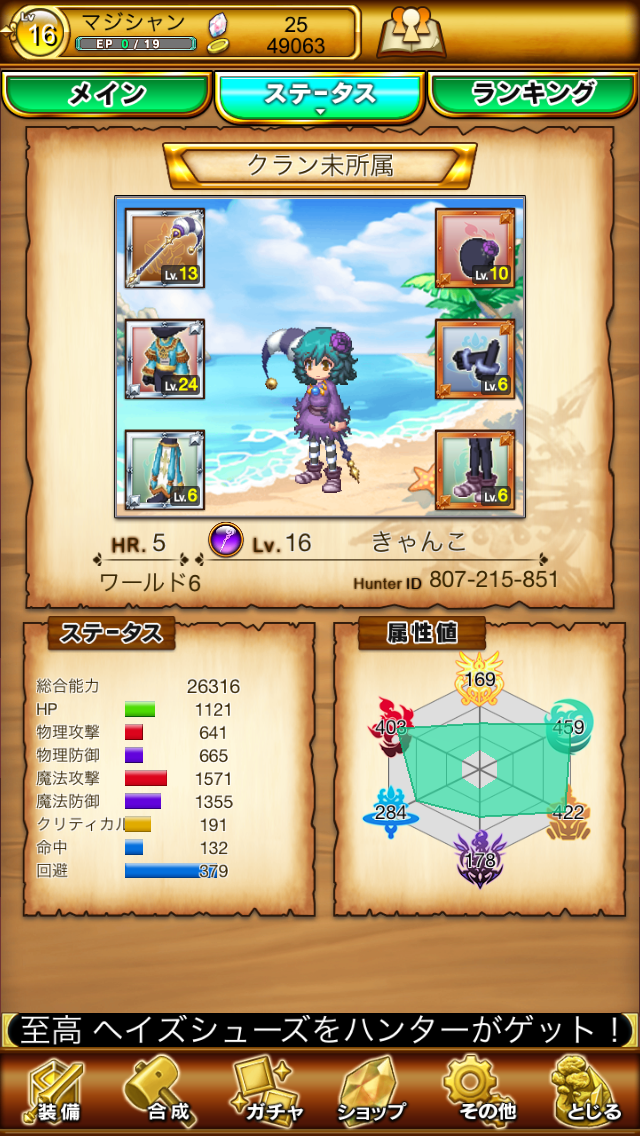Open the ランキング tab
This screenshot has height=1136, width=640.
click(x=533, y=95)
